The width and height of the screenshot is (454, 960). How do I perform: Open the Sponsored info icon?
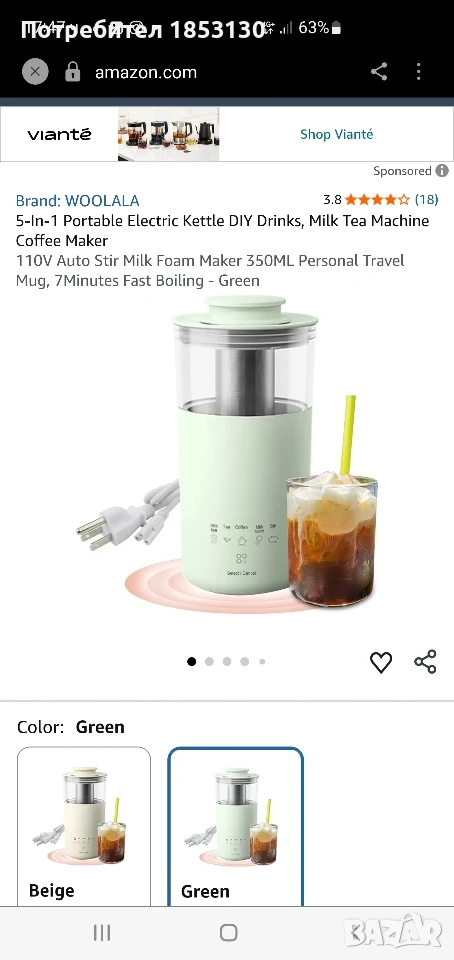[442, 171]
